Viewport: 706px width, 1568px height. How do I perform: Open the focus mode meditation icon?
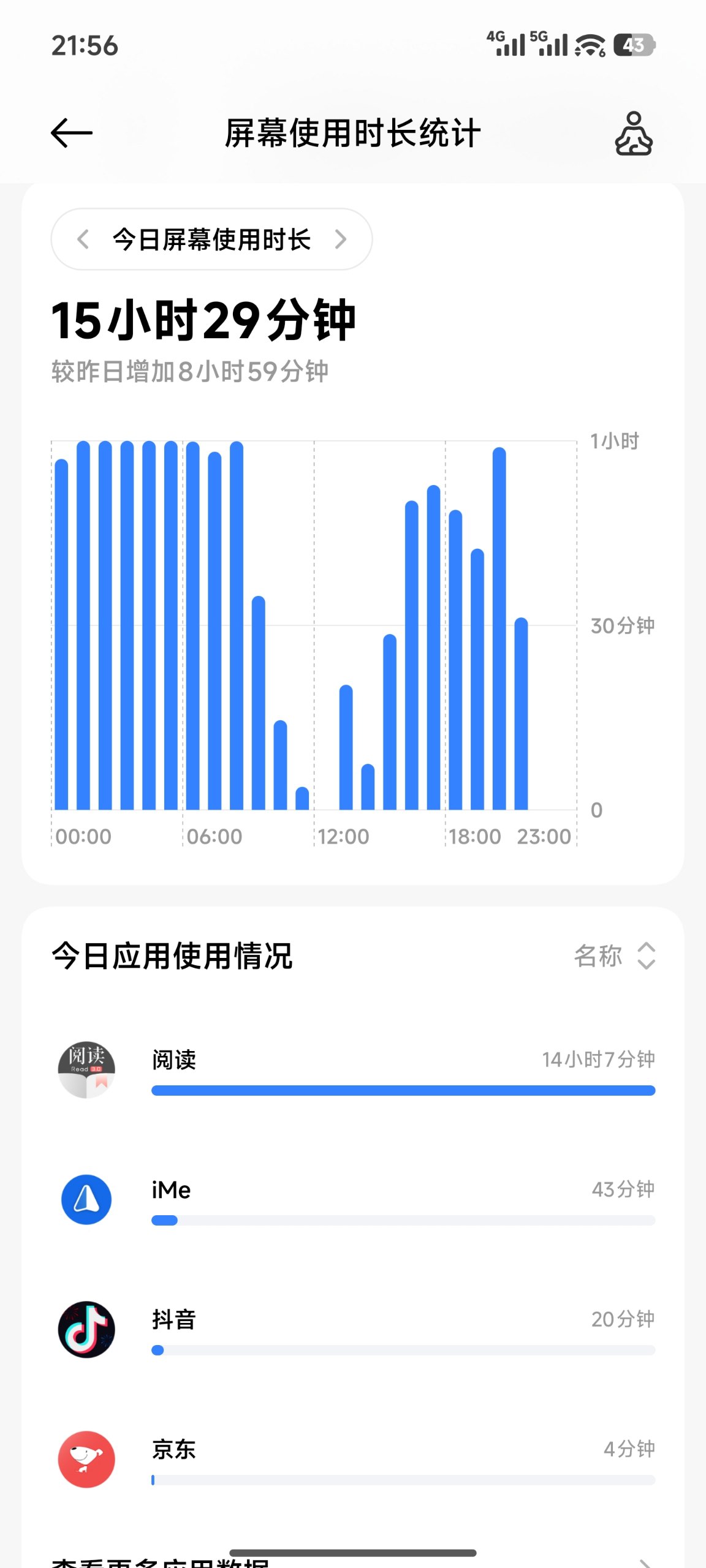click(x=634, y=134)
